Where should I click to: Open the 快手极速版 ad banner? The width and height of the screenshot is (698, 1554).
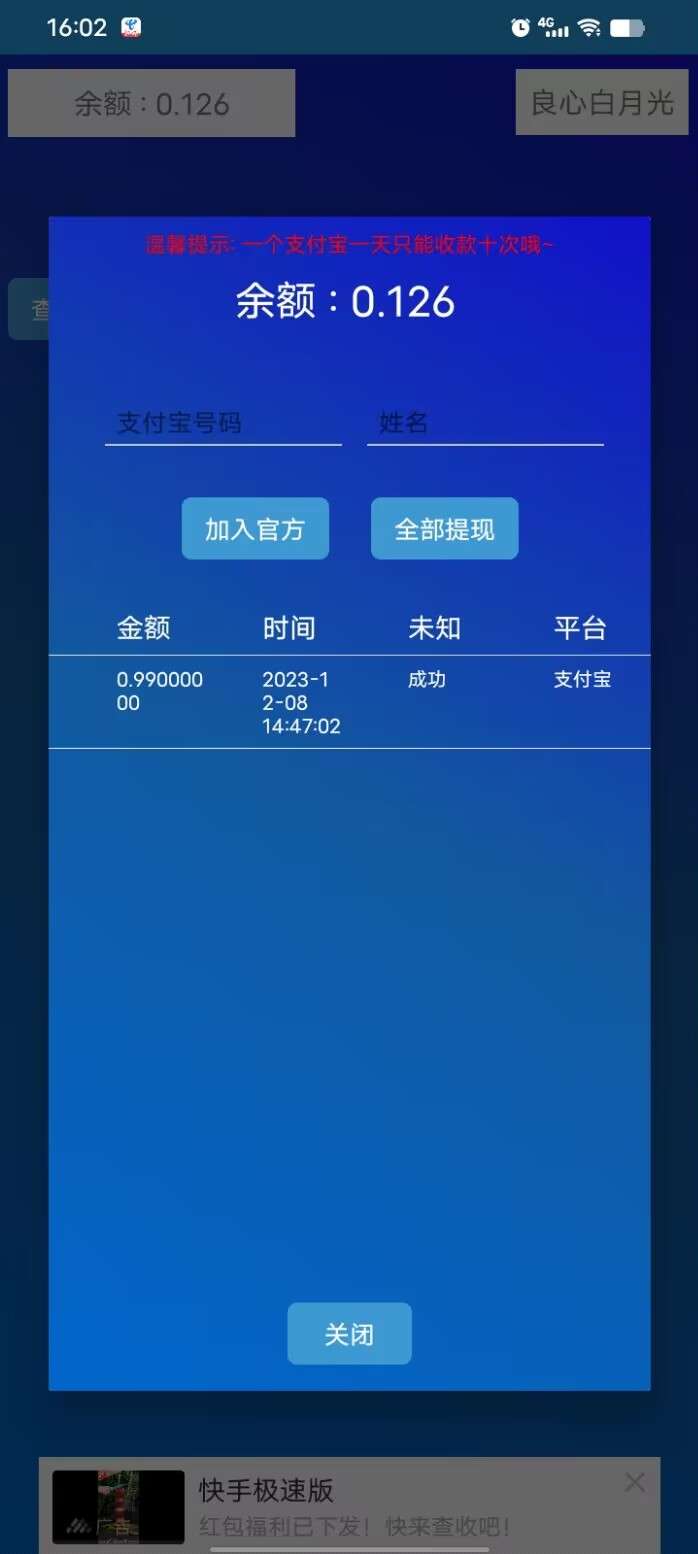[x=349, y=1505]
